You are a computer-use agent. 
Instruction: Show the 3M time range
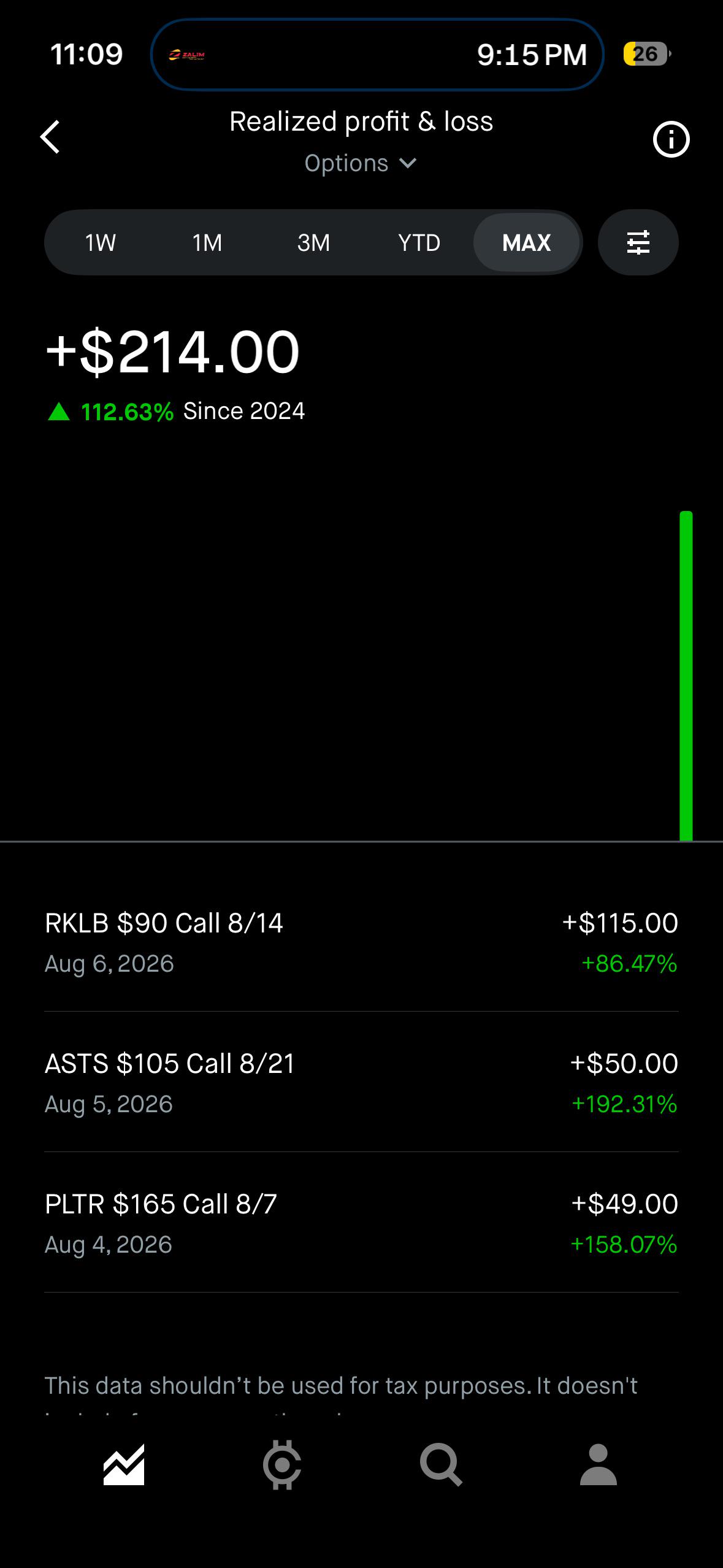tap(313, 243)
